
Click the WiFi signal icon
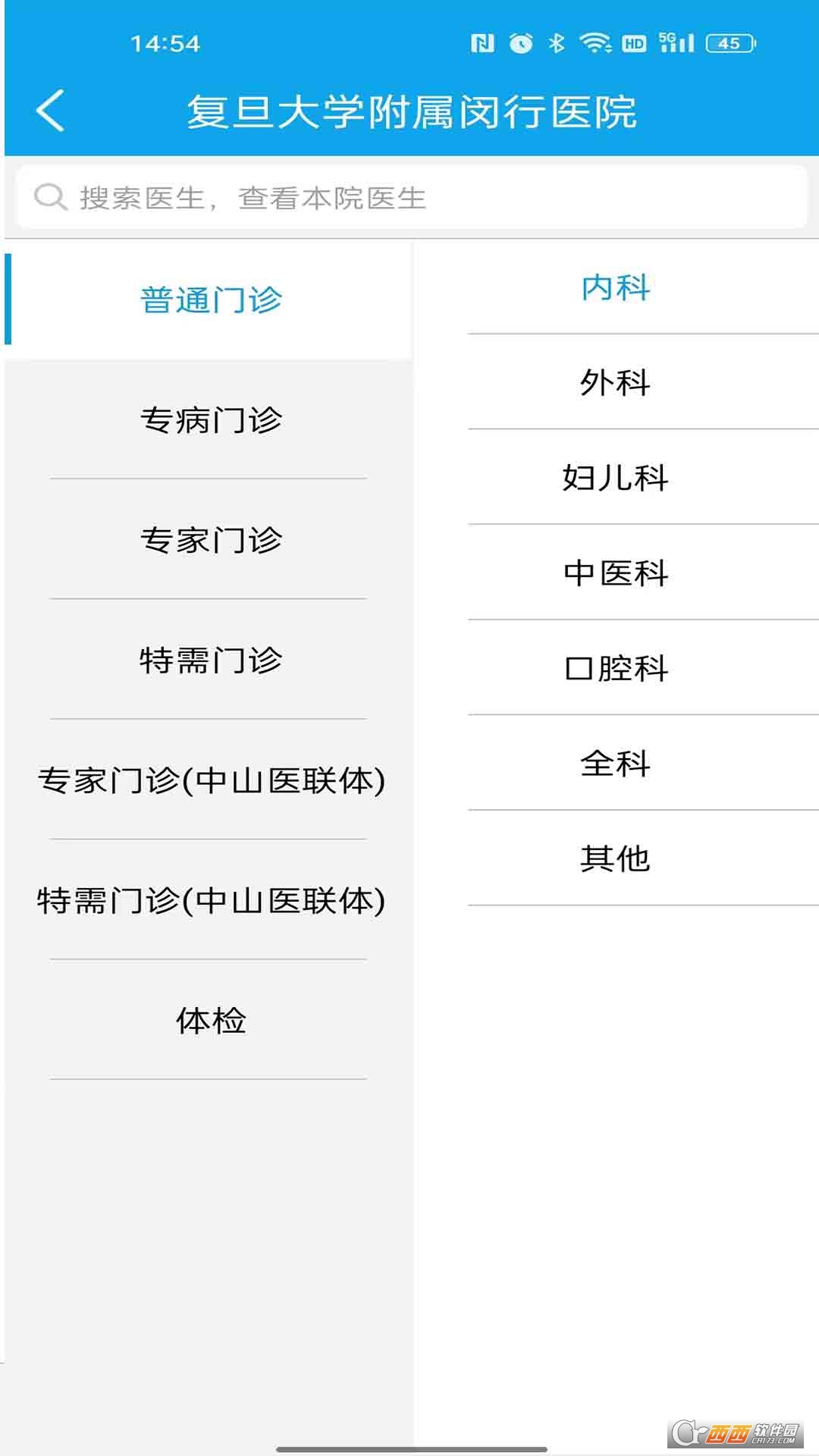596,43
